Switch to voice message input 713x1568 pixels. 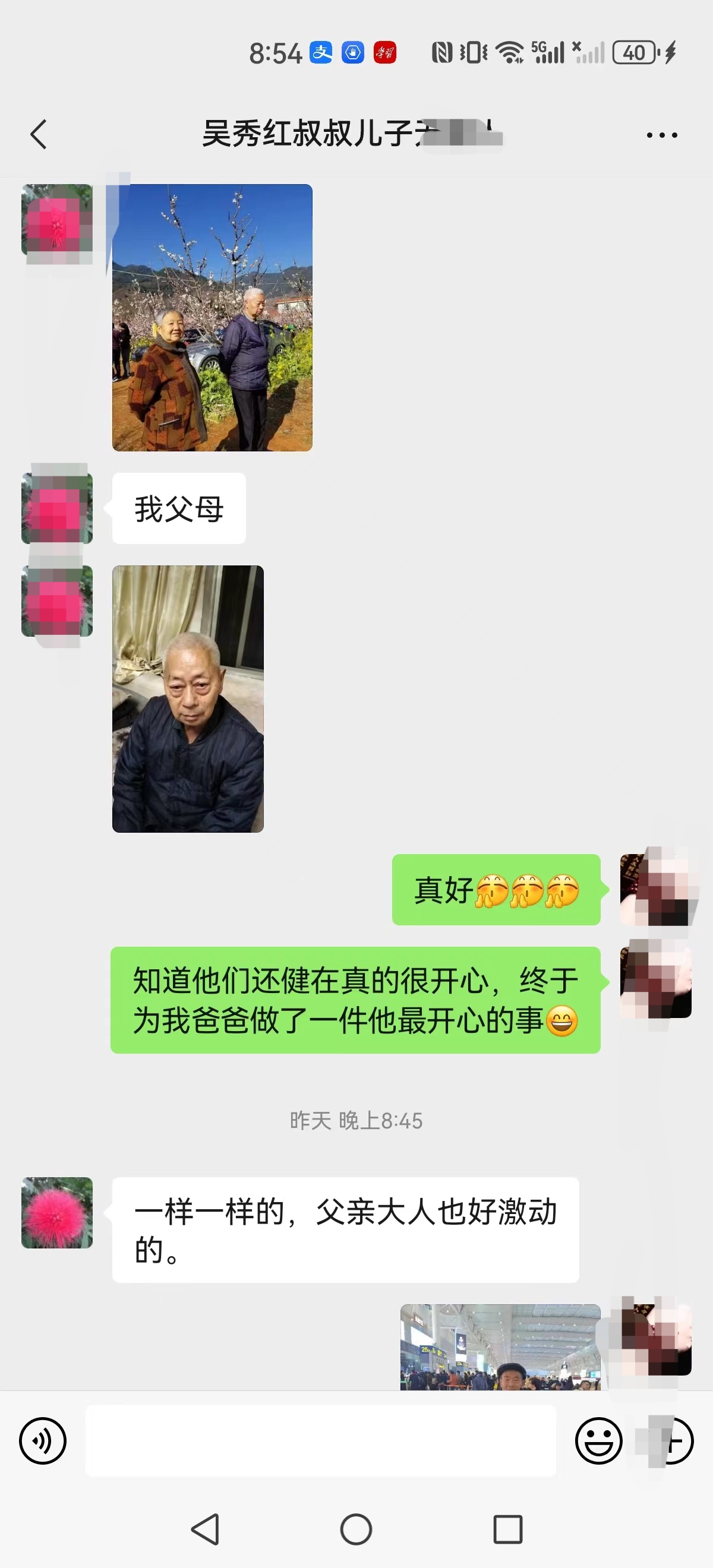43,1441
